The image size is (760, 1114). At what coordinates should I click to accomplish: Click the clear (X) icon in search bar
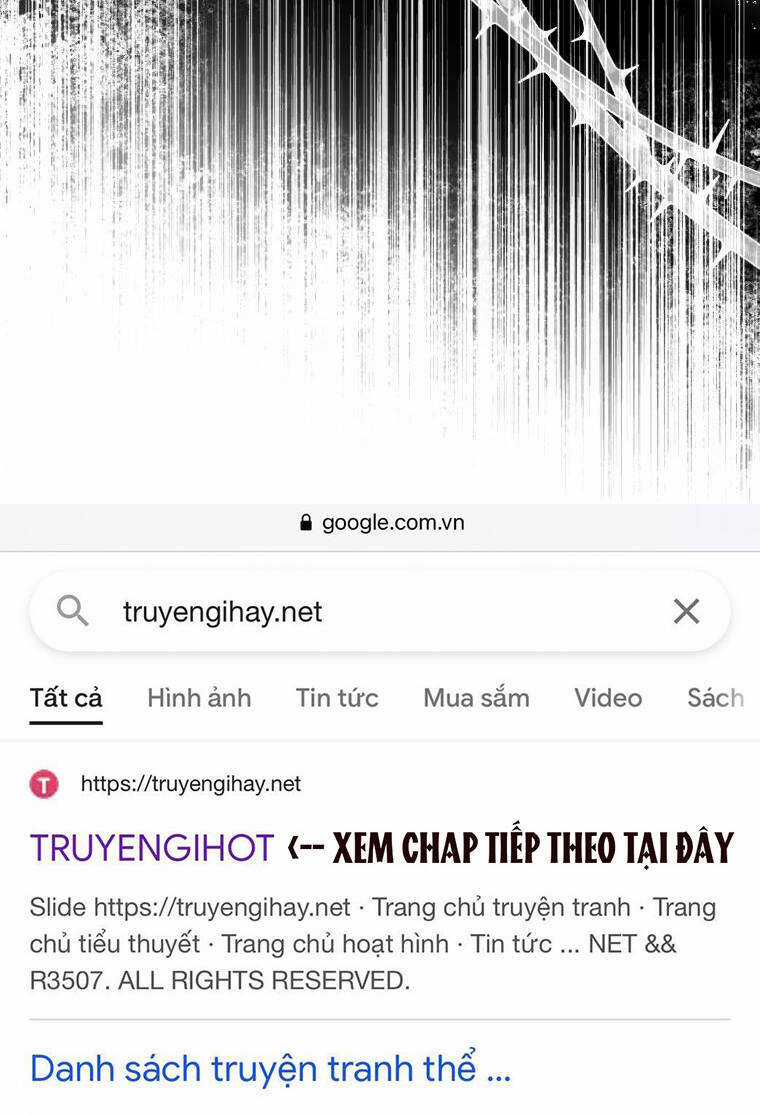pyautogui.click(x=686, y=610)
